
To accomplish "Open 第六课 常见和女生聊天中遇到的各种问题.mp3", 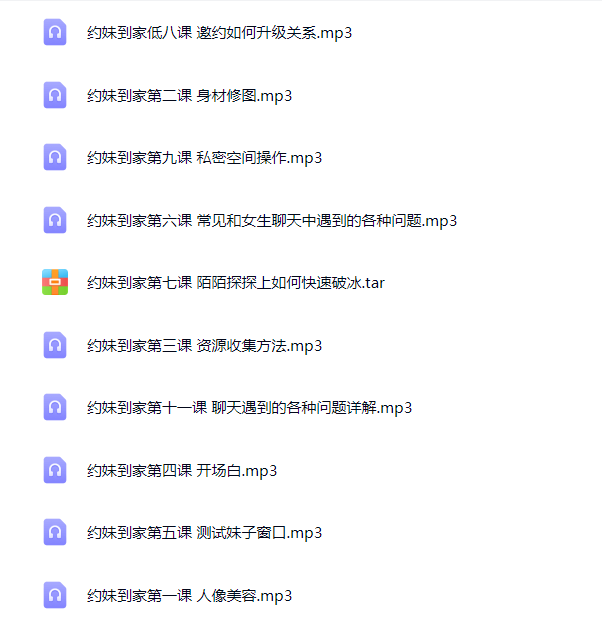I will pos(271,221).
